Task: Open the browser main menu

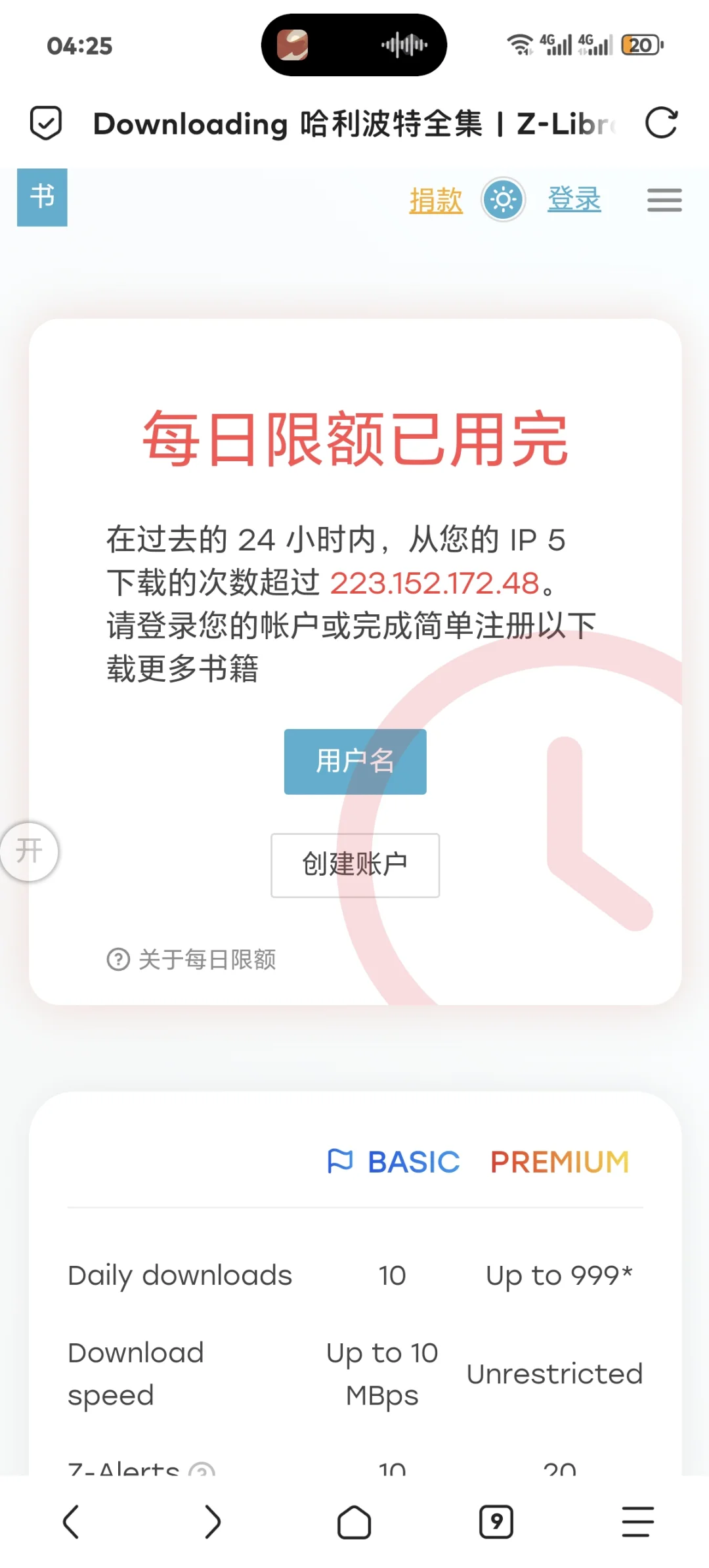Action: coord(638,1522)
